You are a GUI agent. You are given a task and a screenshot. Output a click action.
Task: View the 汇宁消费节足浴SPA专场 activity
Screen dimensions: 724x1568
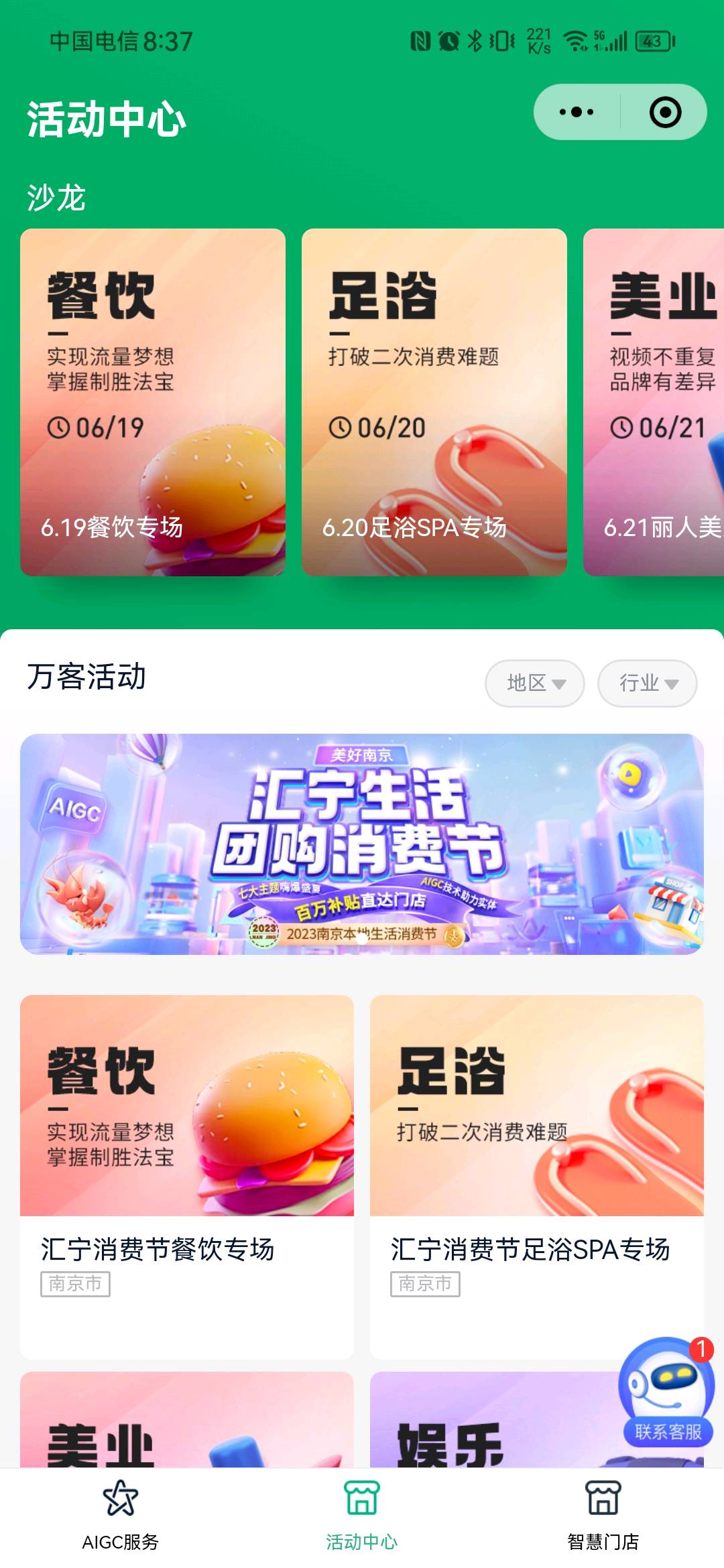[x=536, y=1176]
